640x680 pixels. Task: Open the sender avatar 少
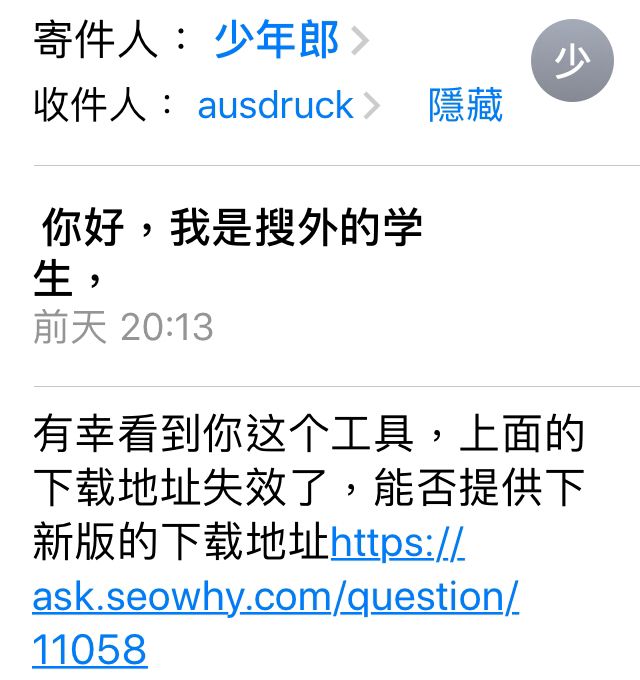tap(573, 60)
